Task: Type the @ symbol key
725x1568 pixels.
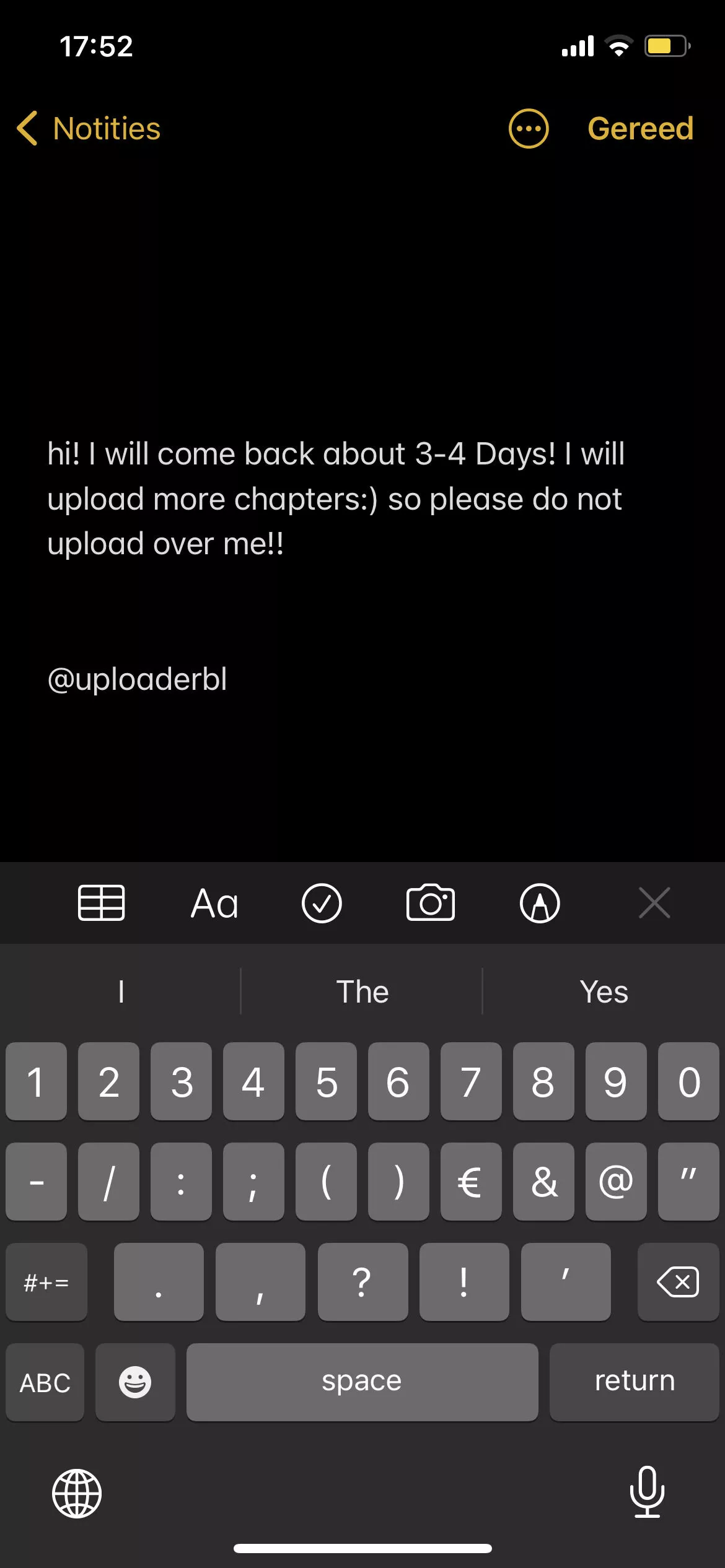Action: point(616,1182)
